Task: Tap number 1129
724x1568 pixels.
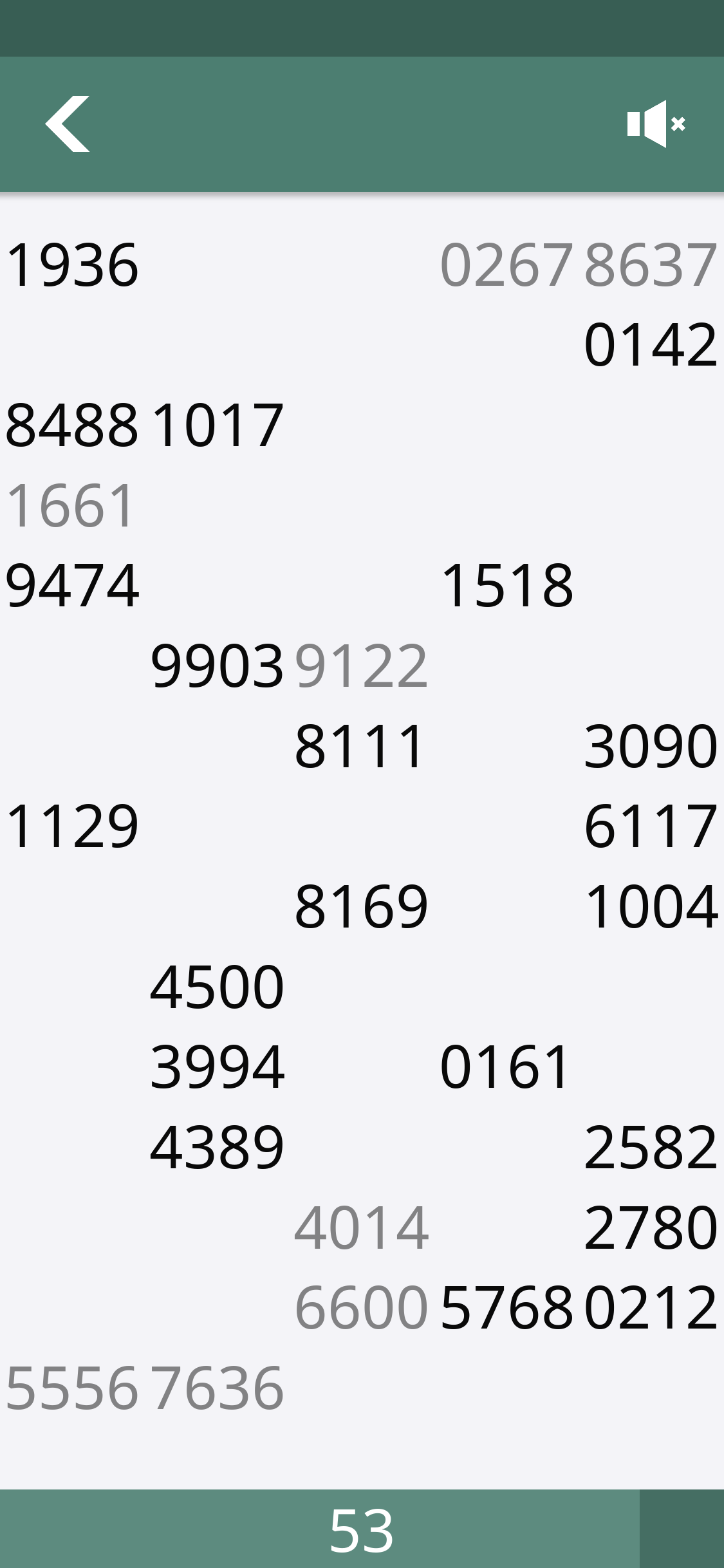Action: tap(72, 826)
